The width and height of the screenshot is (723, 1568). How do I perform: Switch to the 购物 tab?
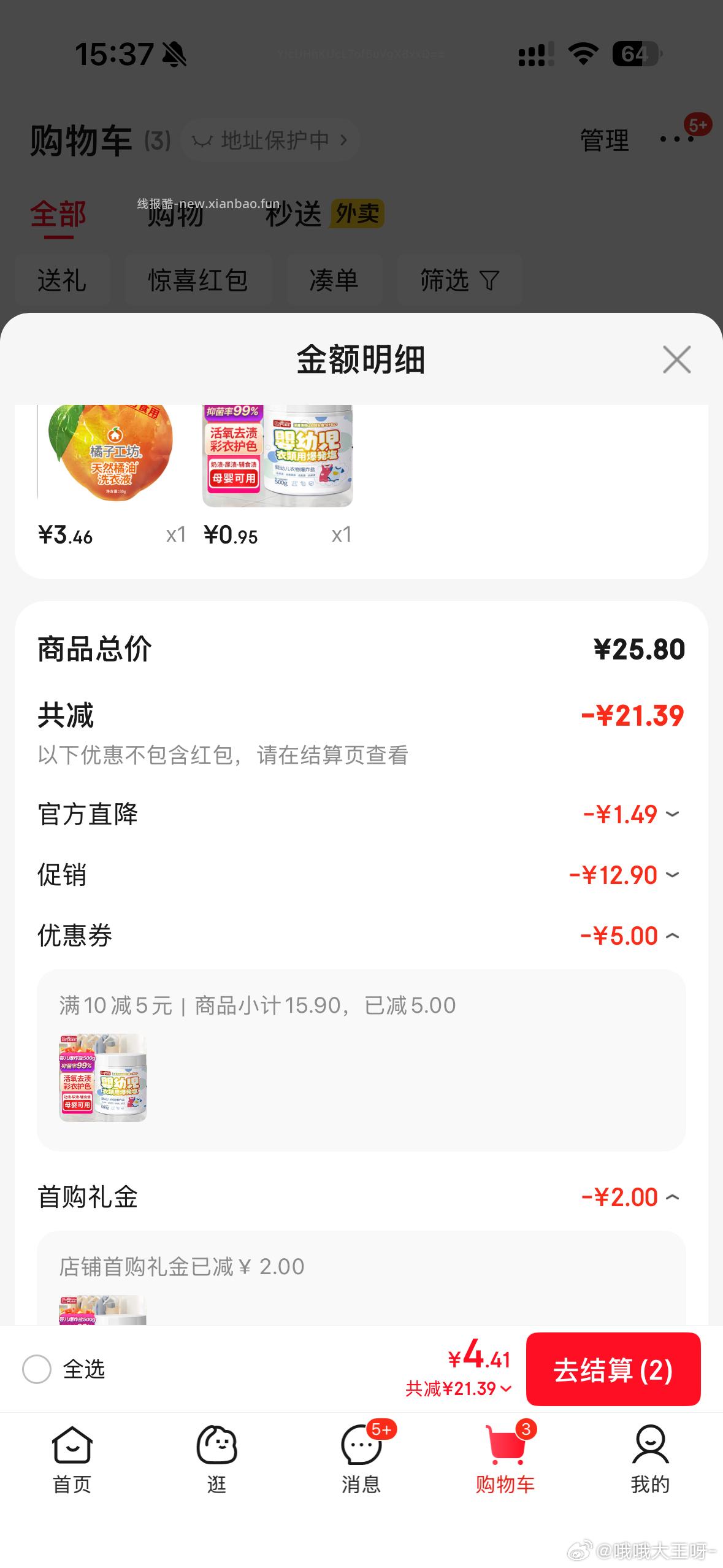[x=175, y=216]
